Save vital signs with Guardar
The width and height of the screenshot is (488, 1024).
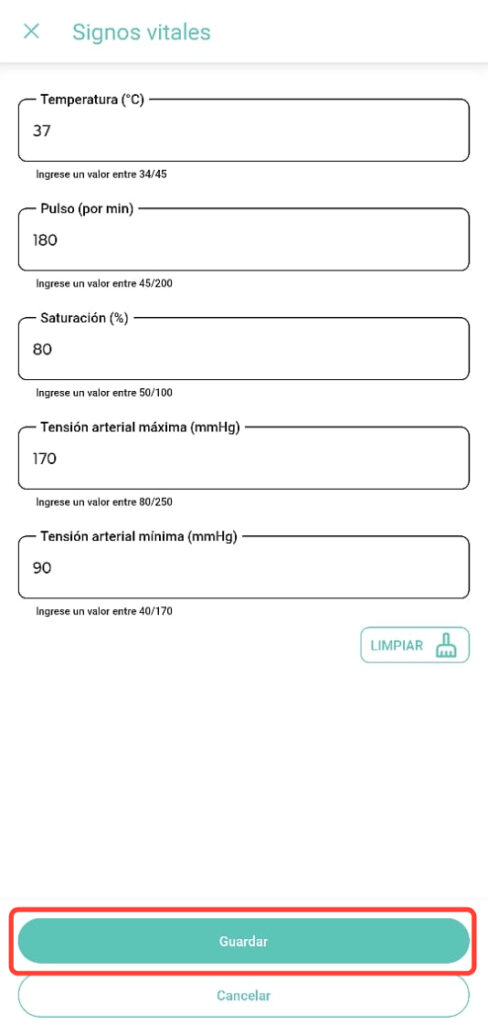click(244, 941)
